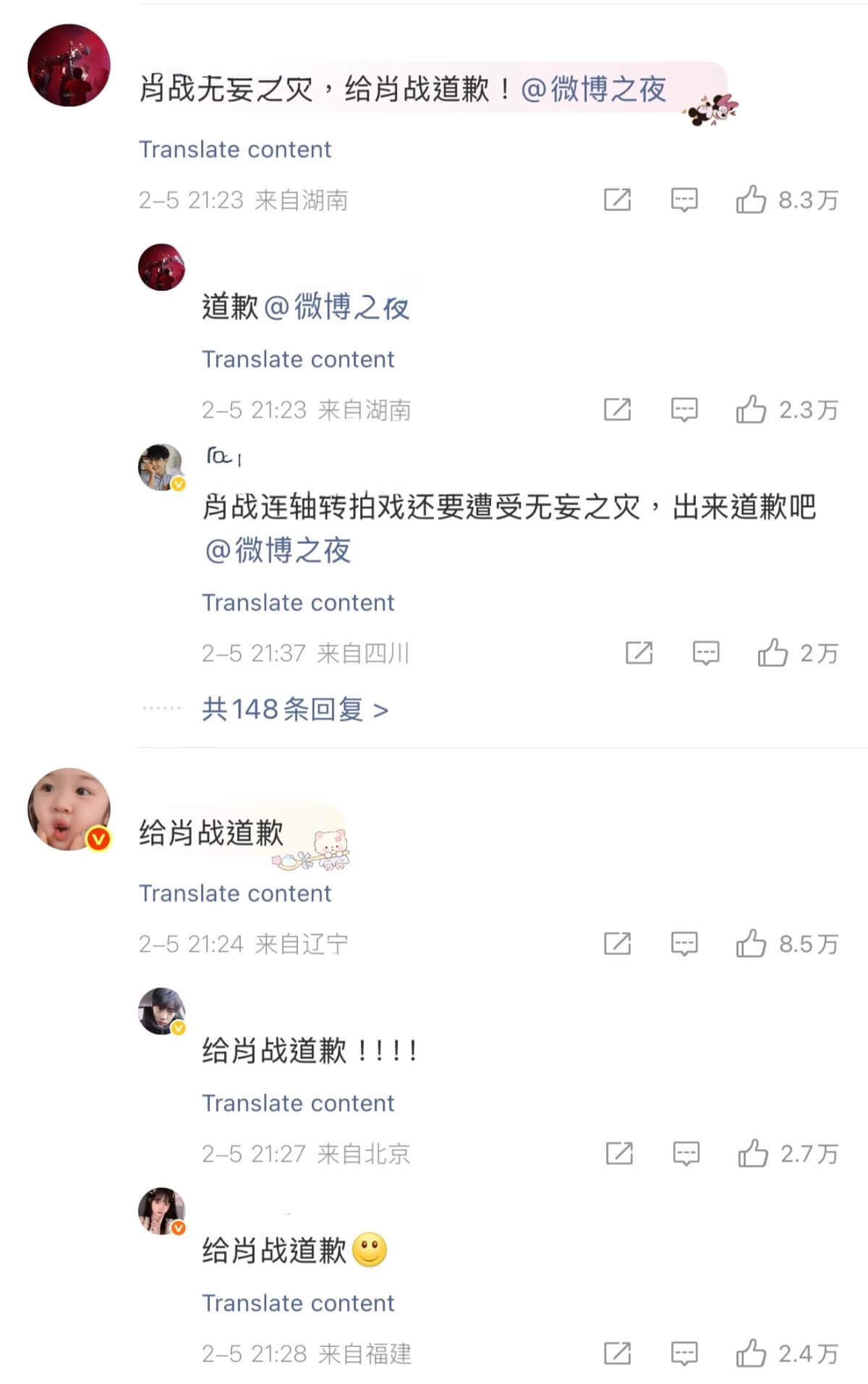Translate the 肖战连轴转拍戏 comment
Screen dimensions: 868x1384
[298, 603]
